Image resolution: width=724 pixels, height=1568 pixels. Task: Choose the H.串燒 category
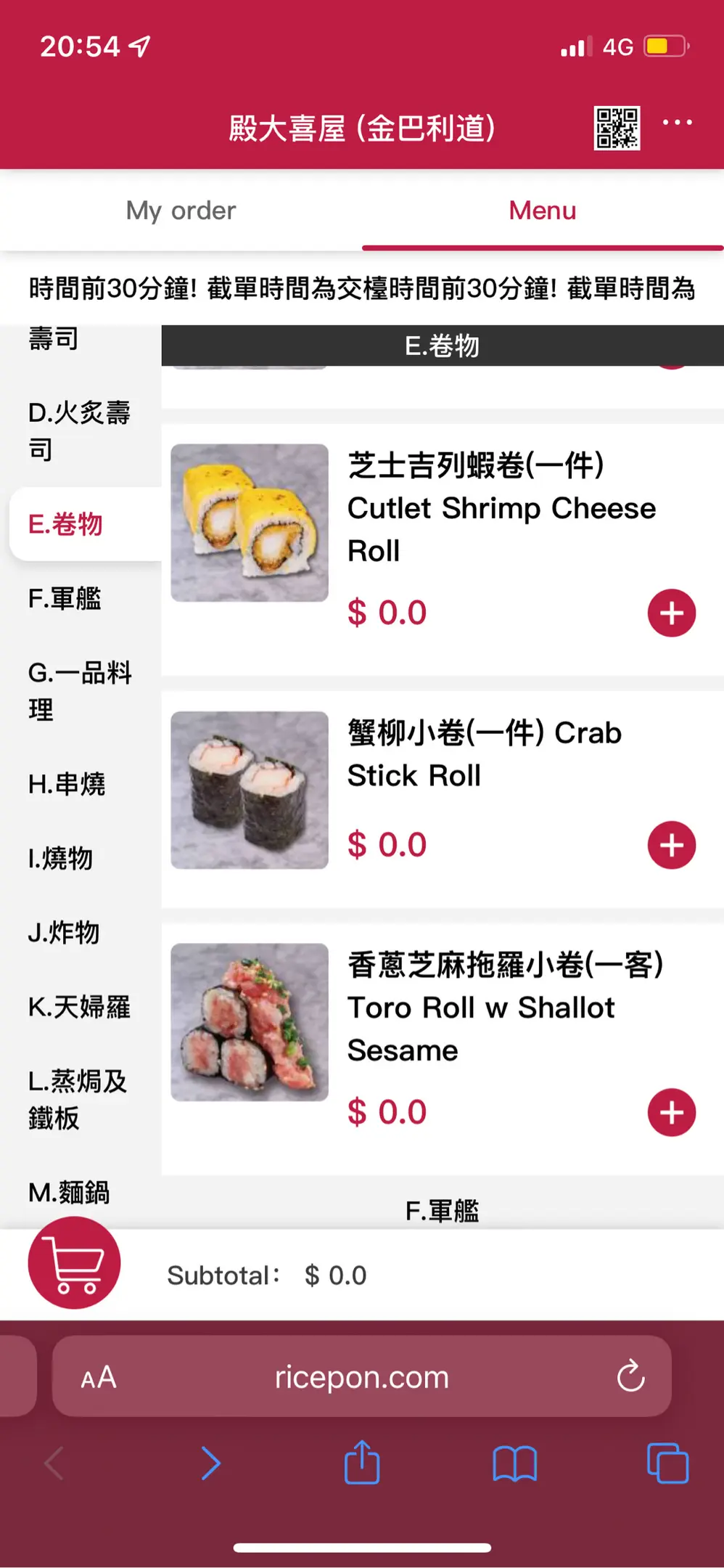(67, 784)
